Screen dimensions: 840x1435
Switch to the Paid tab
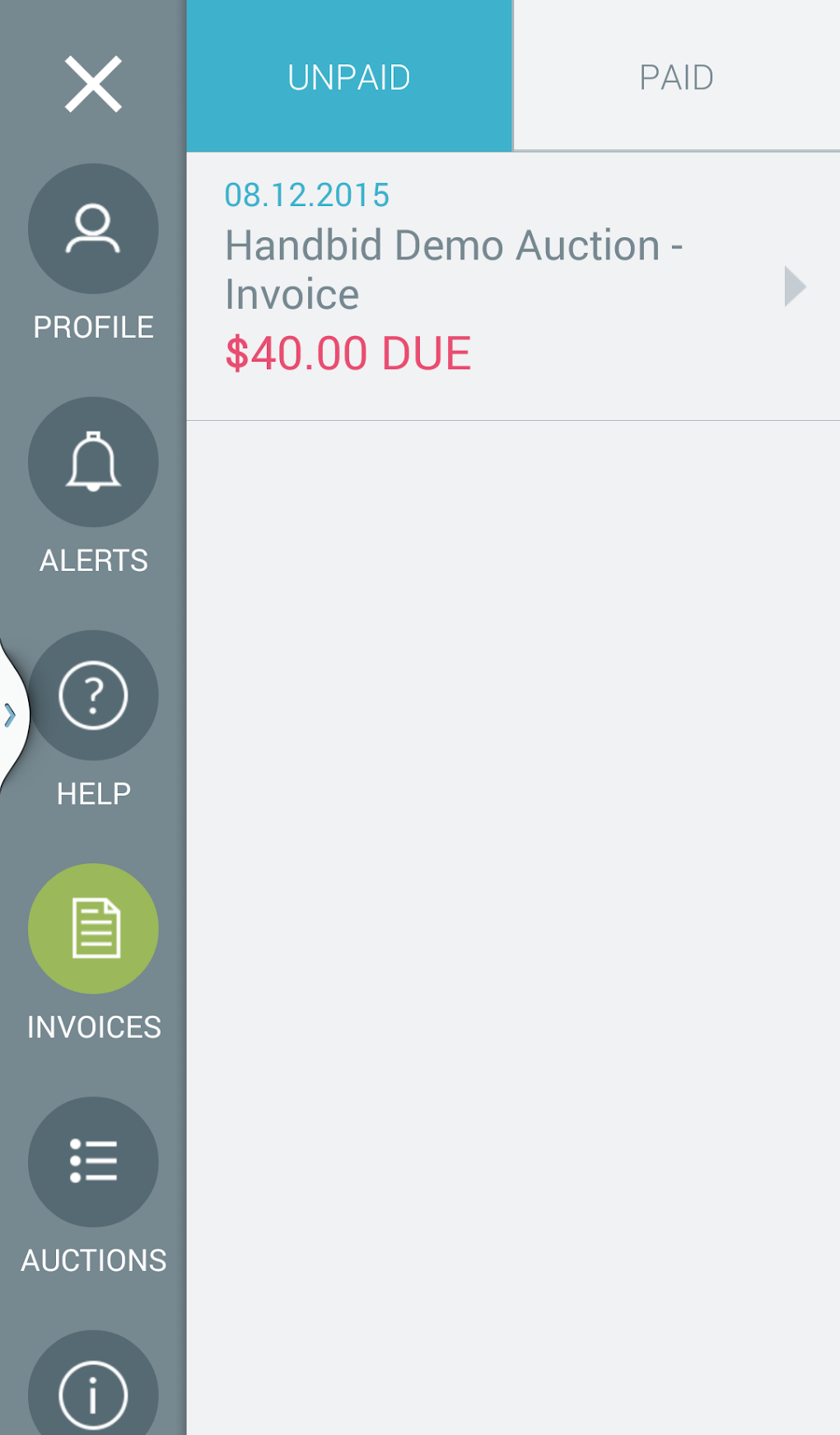[x=676, y=77]
